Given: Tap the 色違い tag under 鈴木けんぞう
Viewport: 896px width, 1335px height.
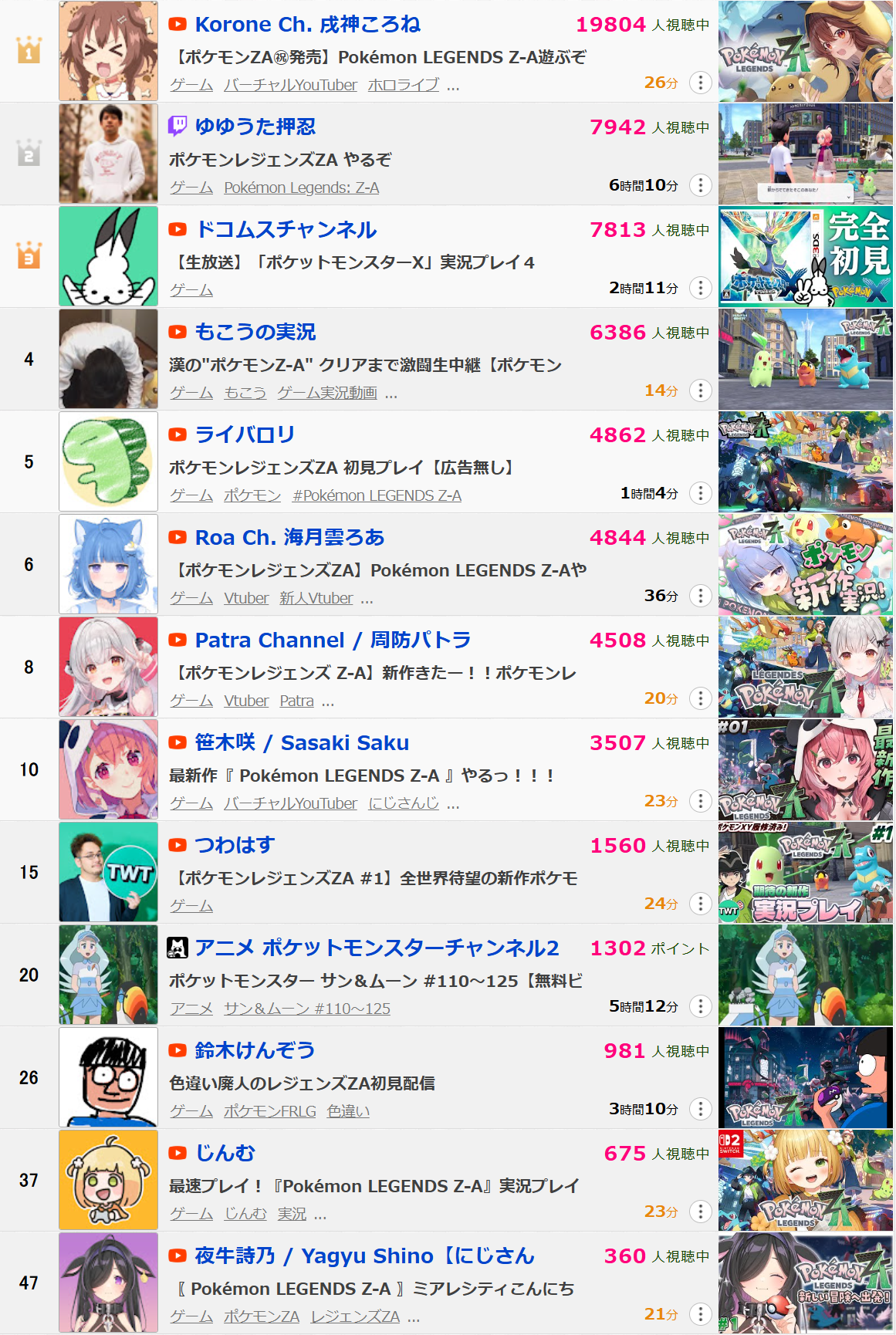Looking at the screenshot, I should pyautogui.click(x=348, y=1111).
